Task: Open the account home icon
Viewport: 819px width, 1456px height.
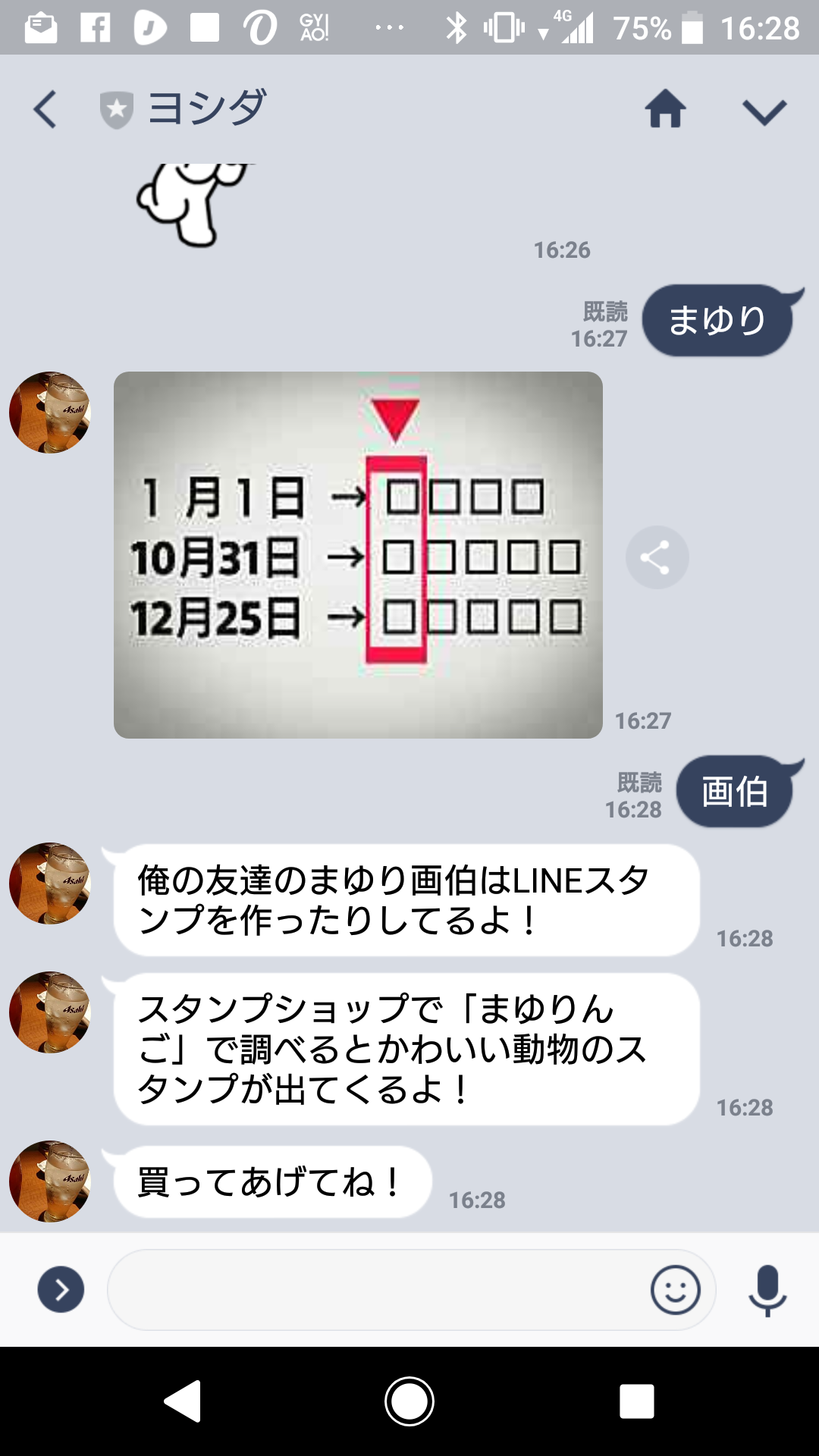Action: click(x=665, y=108)
